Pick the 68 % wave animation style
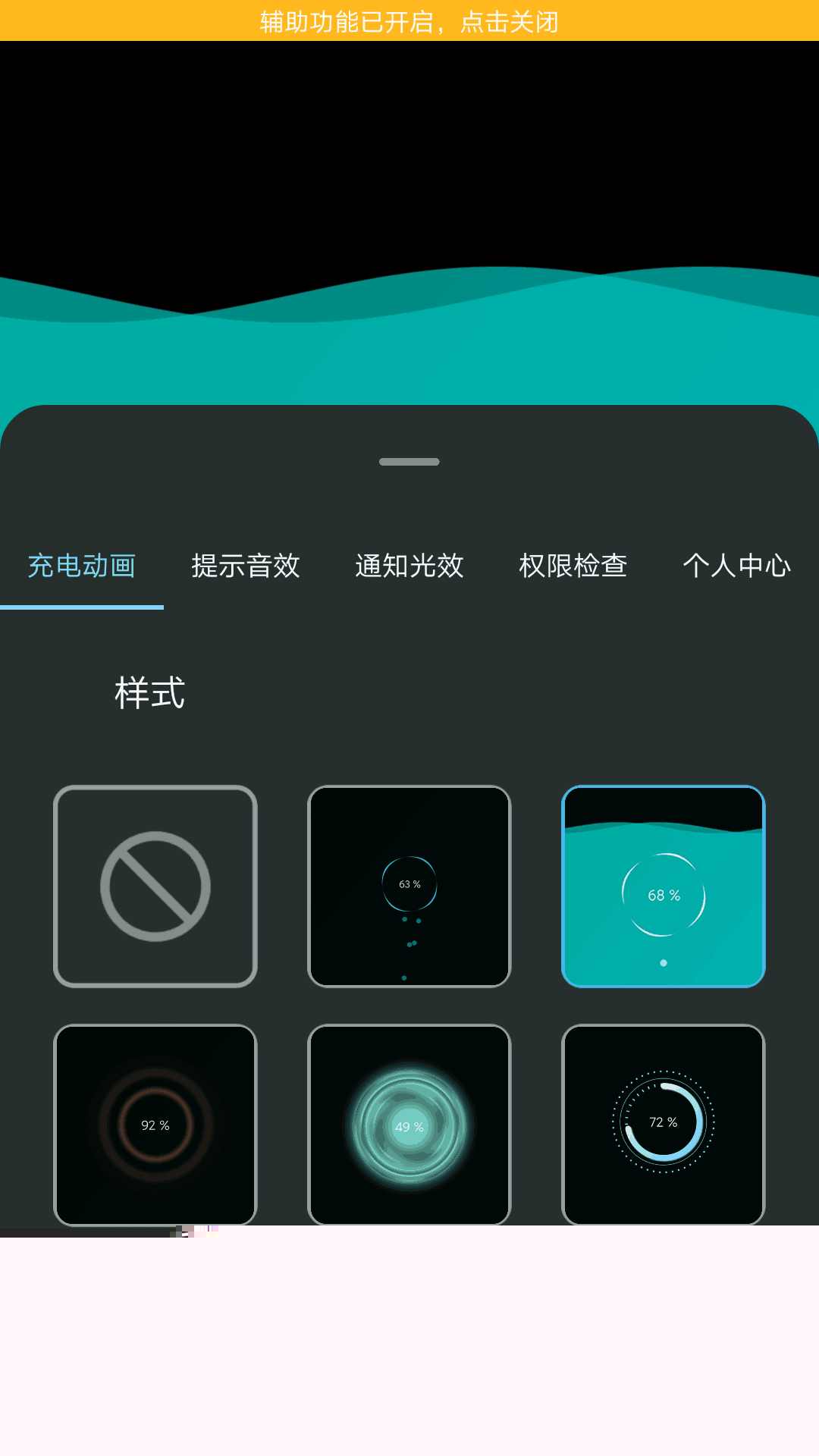819x1456 pixels. point(664,886)
